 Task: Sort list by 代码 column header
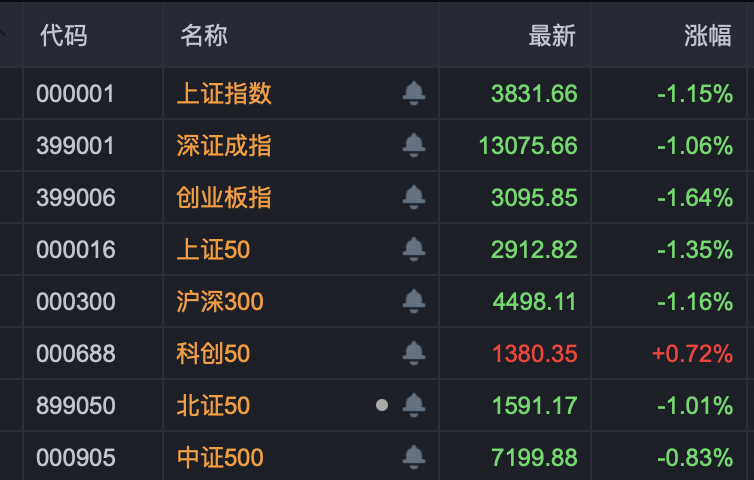click(63, 36)
